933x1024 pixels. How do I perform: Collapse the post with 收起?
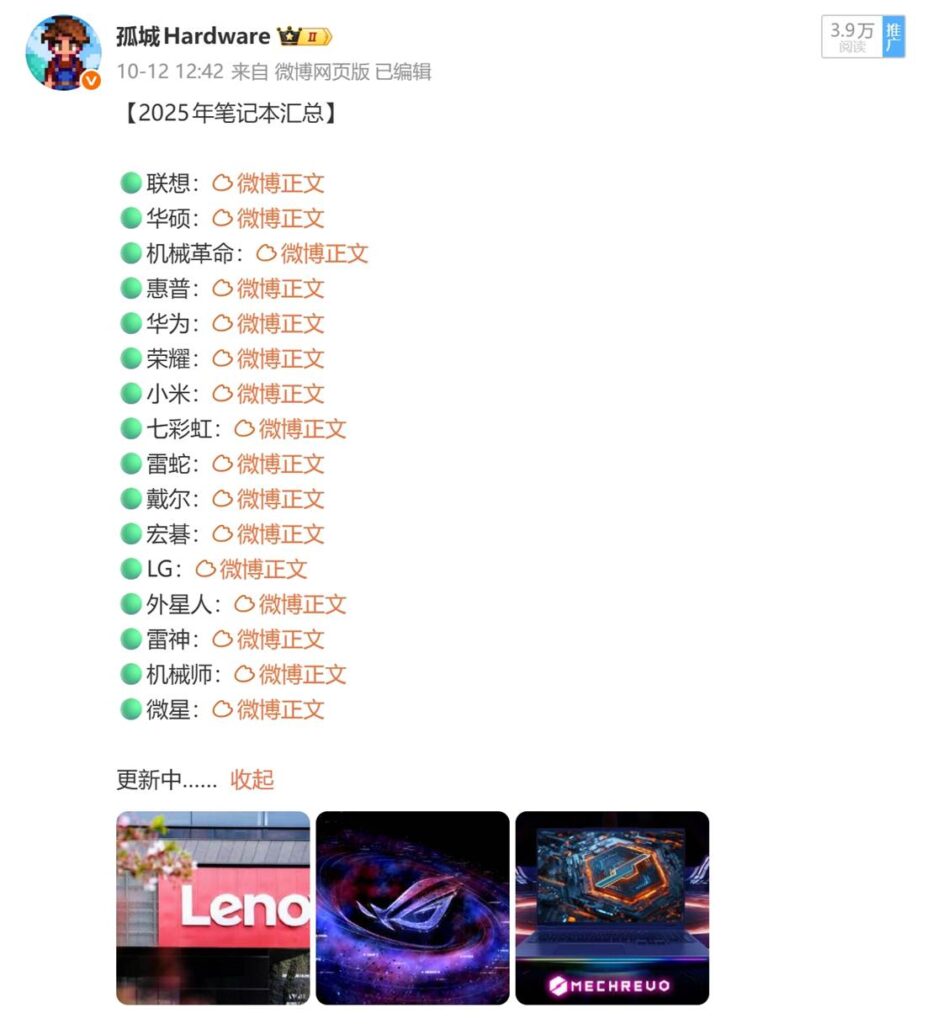tap(252, 780)
